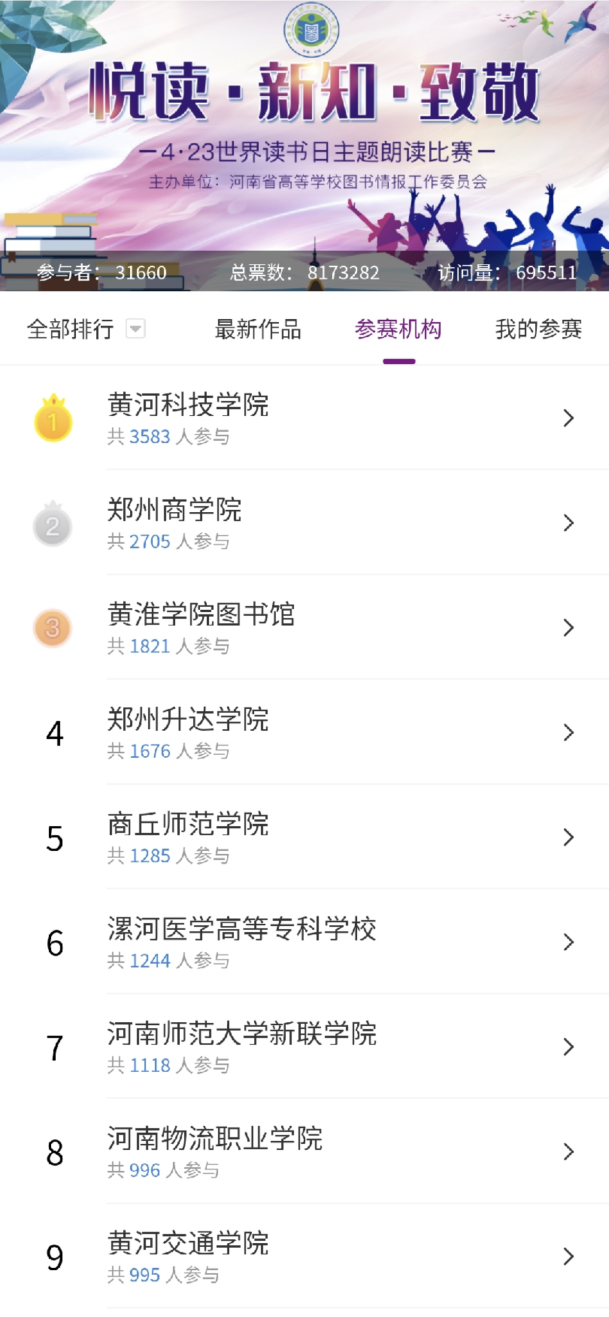Image resolution: width=609 pixels, height=1317 pixels.
Task: Expand the 全部排行 dropdown
Action: (x=86, y=330)
